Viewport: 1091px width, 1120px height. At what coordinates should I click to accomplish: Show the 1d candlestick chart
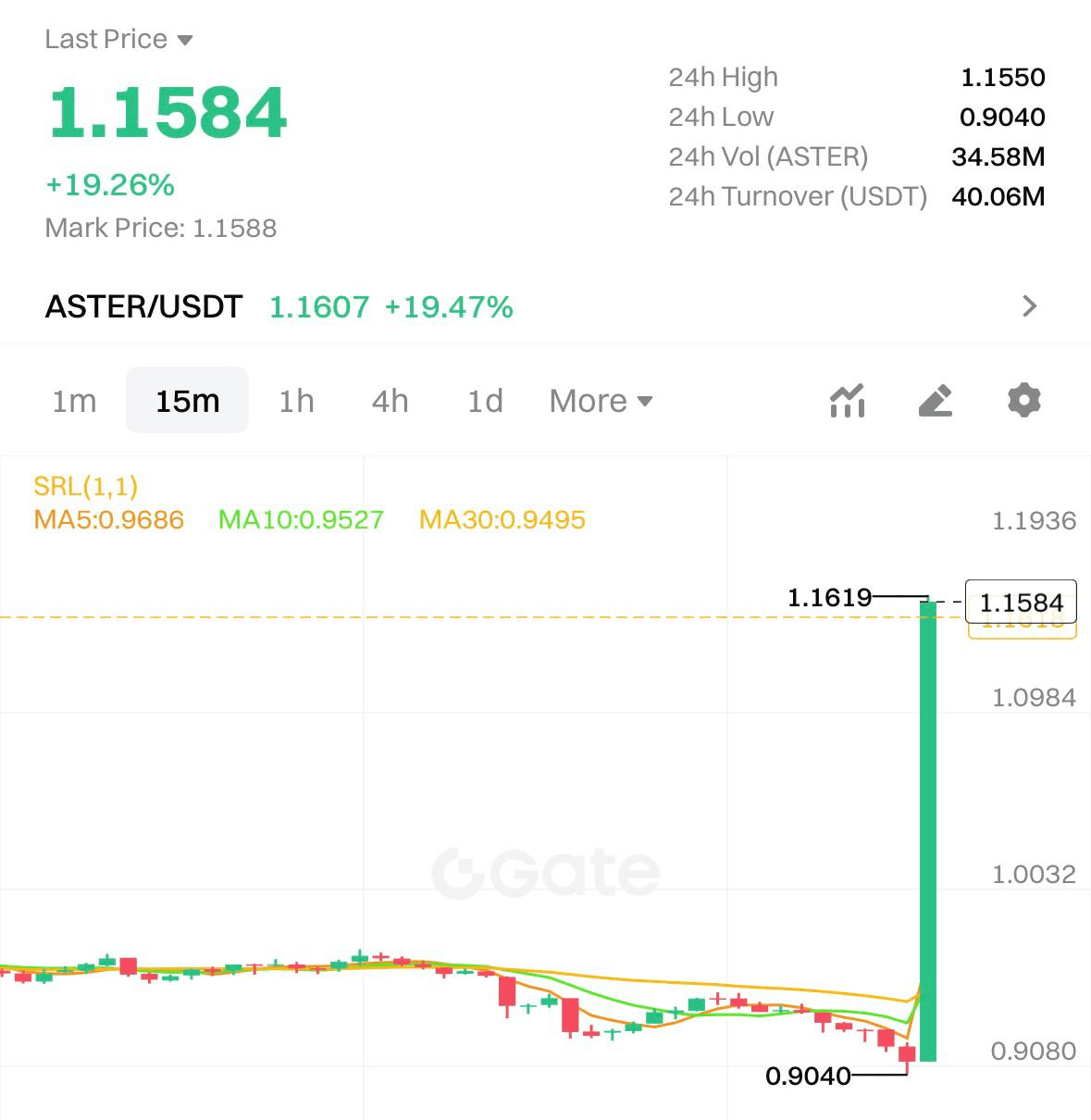pyautogui.click(x=485, y=401)
